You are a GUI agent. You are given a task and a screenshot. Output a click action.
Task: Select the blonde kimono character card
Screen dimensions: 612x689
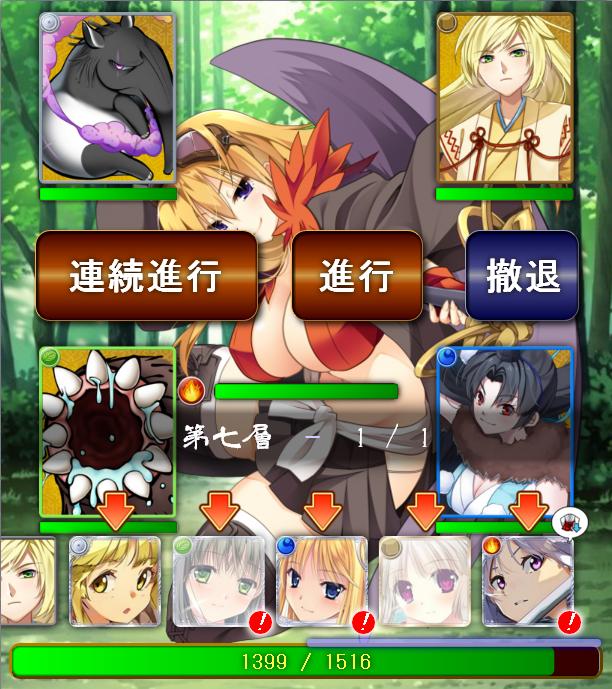505,98
